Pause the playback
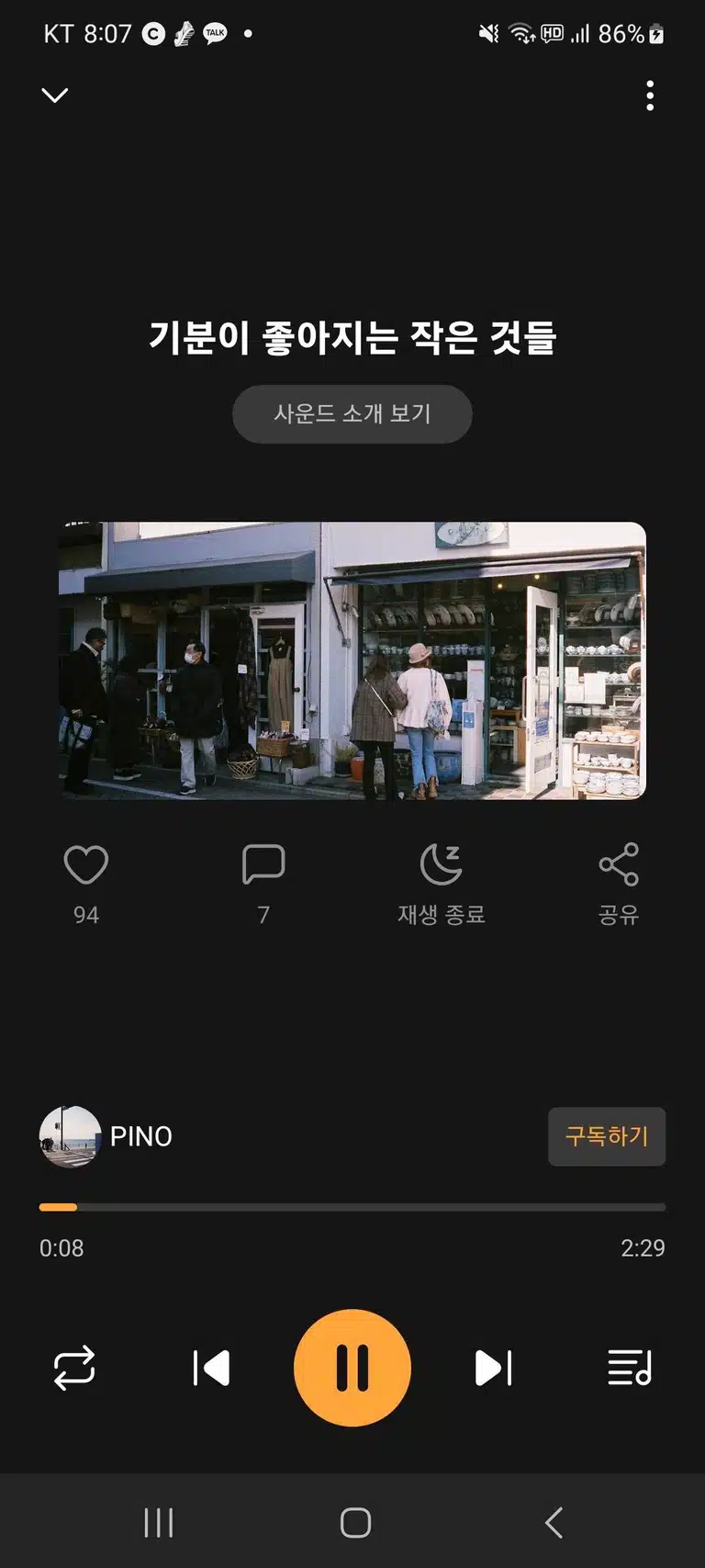Viewport: 705px width, 1568px height. tap(352, 1368)
